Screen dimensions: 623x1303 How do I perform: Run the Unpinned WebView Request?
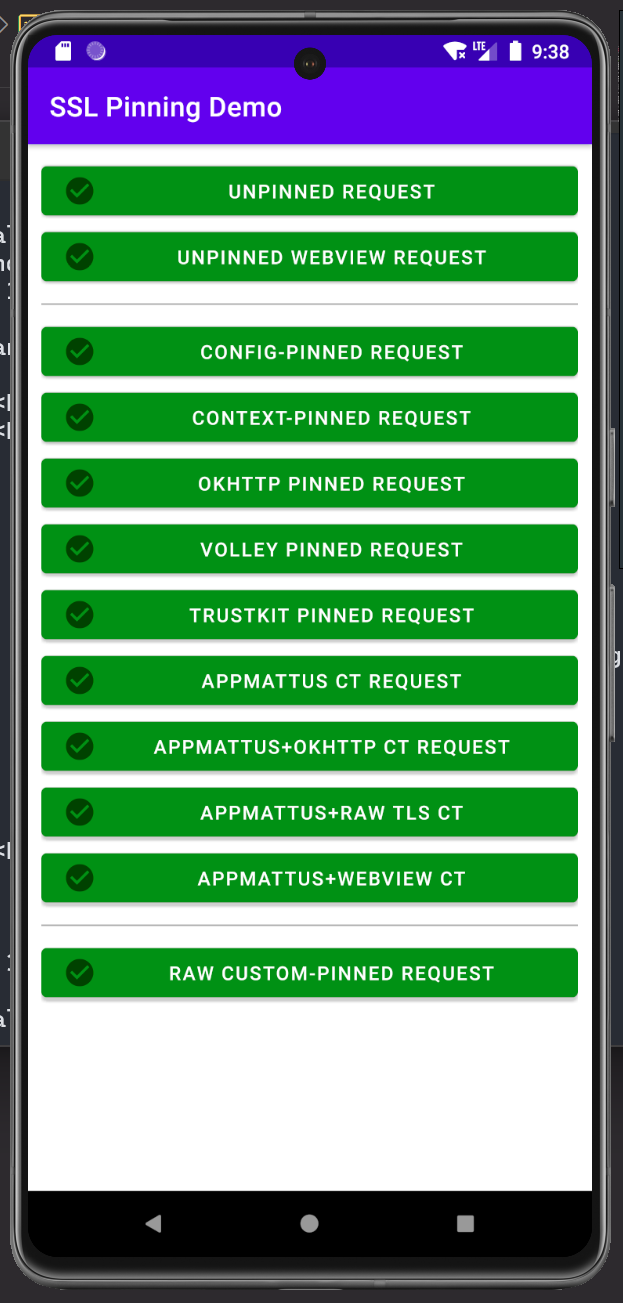[x=309, y=257]
